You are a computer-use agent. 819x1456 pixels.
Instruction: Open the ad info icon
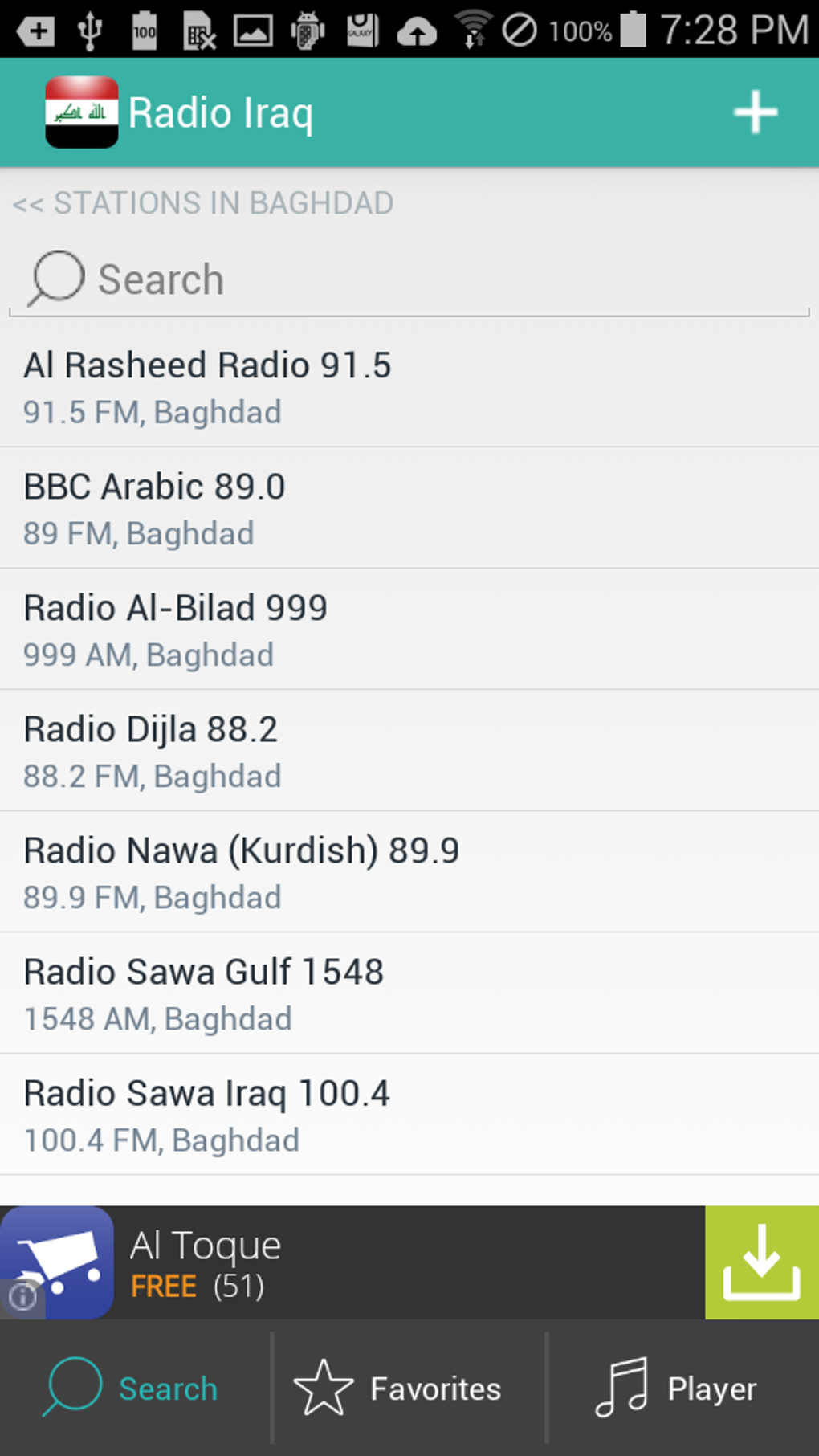[x=22, y=1295]
